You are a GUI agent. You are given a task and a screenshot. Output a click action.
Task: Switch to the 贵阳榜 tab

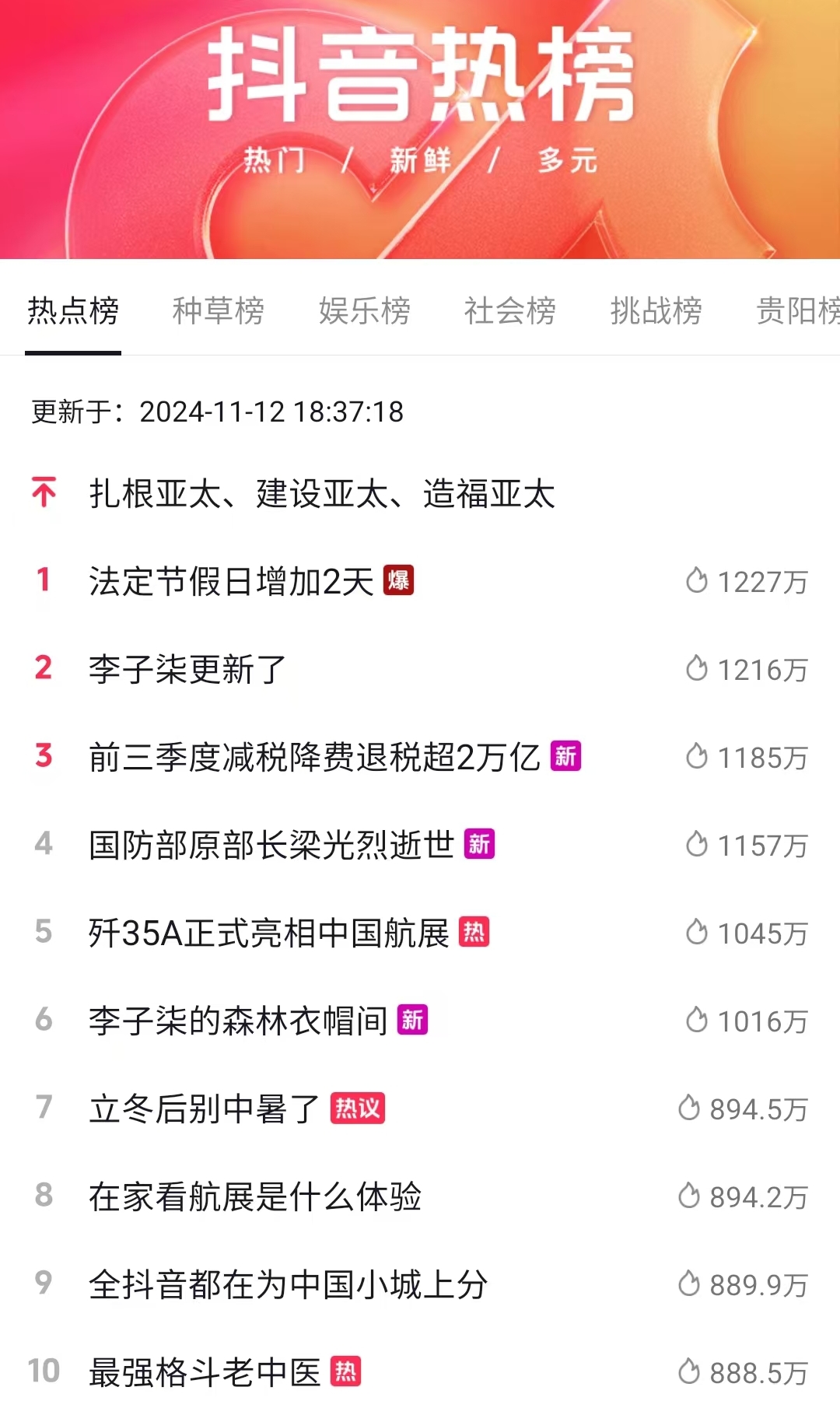[x=797, y=310]
